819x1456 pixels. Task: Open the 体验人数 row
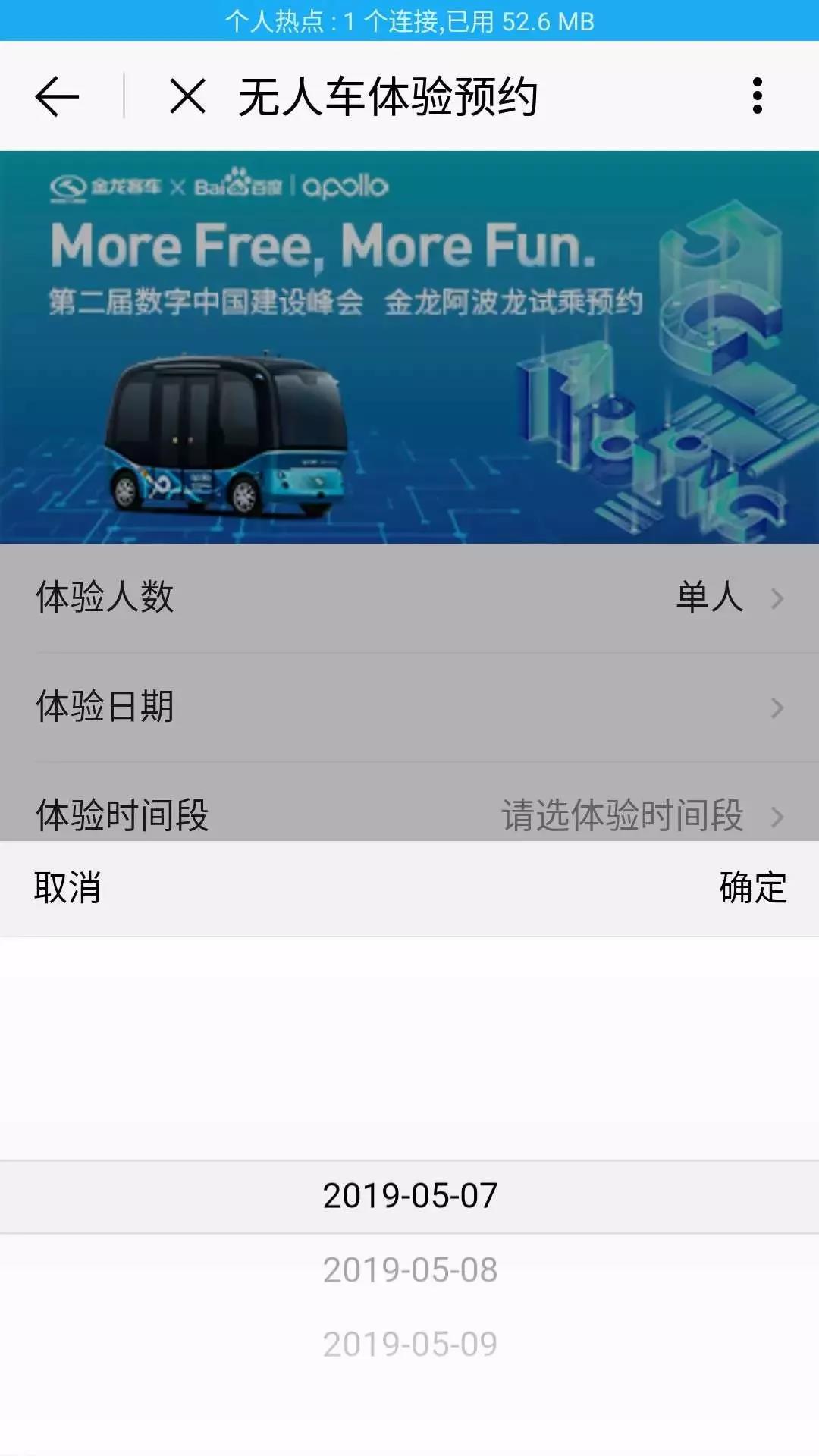point(409,598)
